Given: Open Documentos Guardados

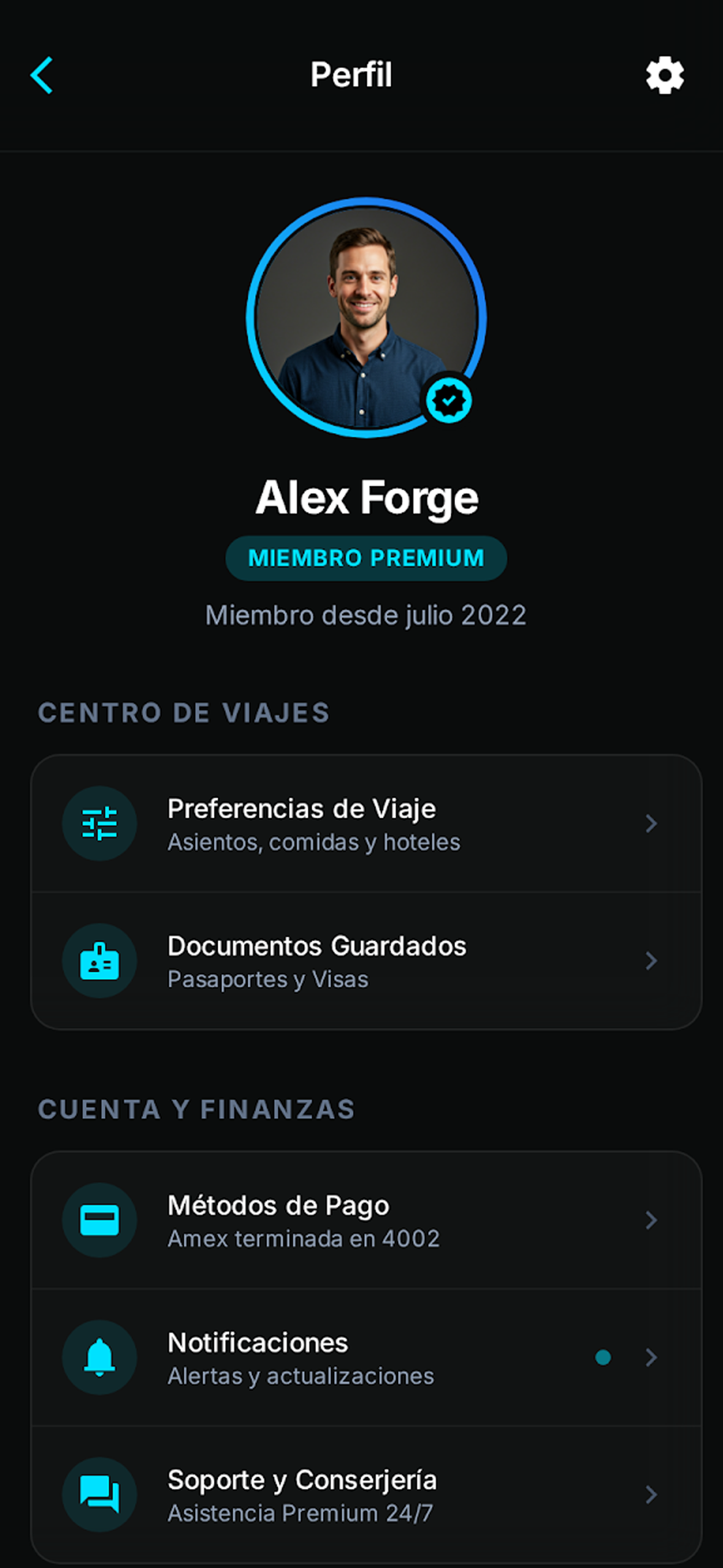Looking at the screenshot, I should pyautogui.click(x=366, y=961).
